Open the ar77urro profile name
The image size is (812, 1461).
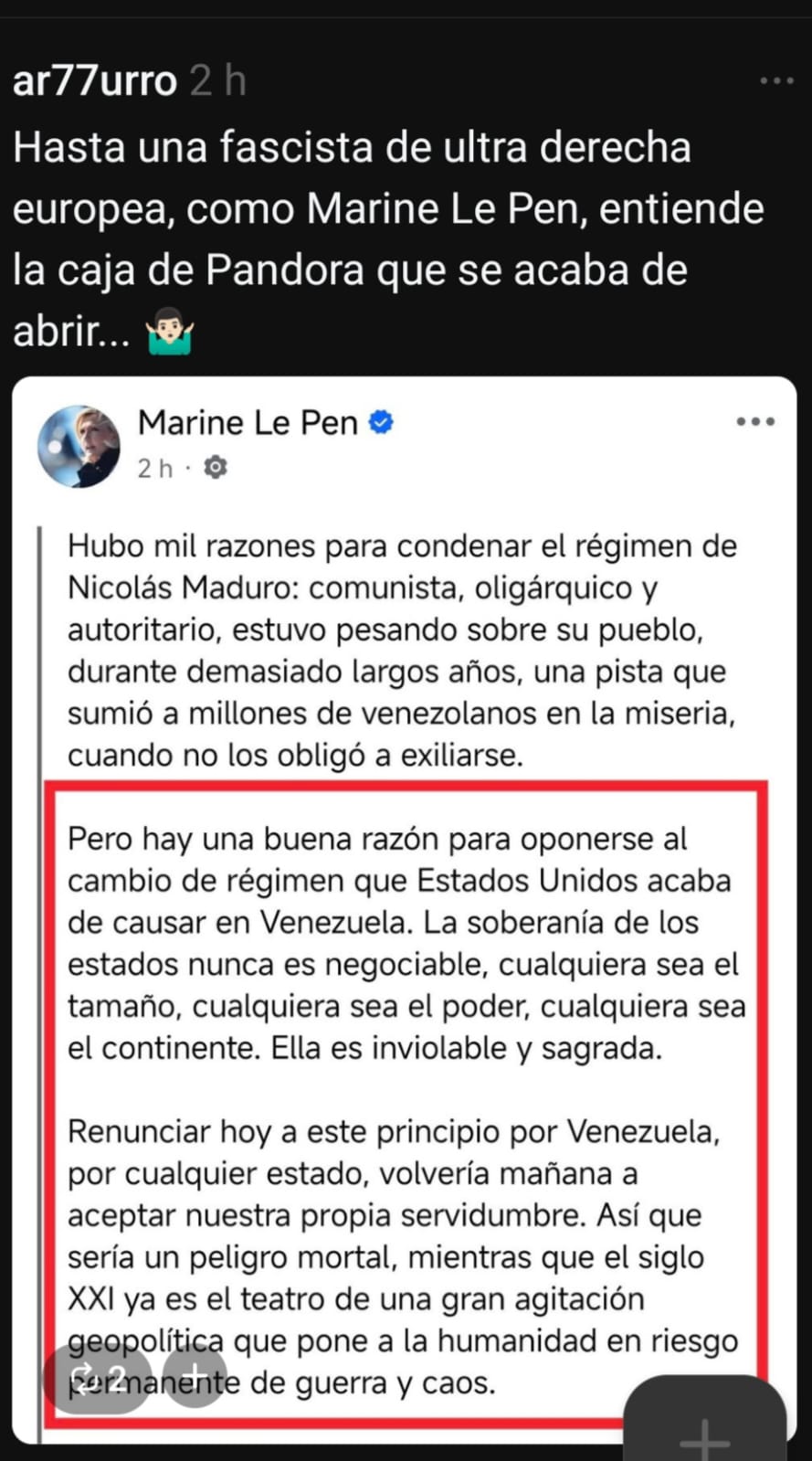pos(94,79)
